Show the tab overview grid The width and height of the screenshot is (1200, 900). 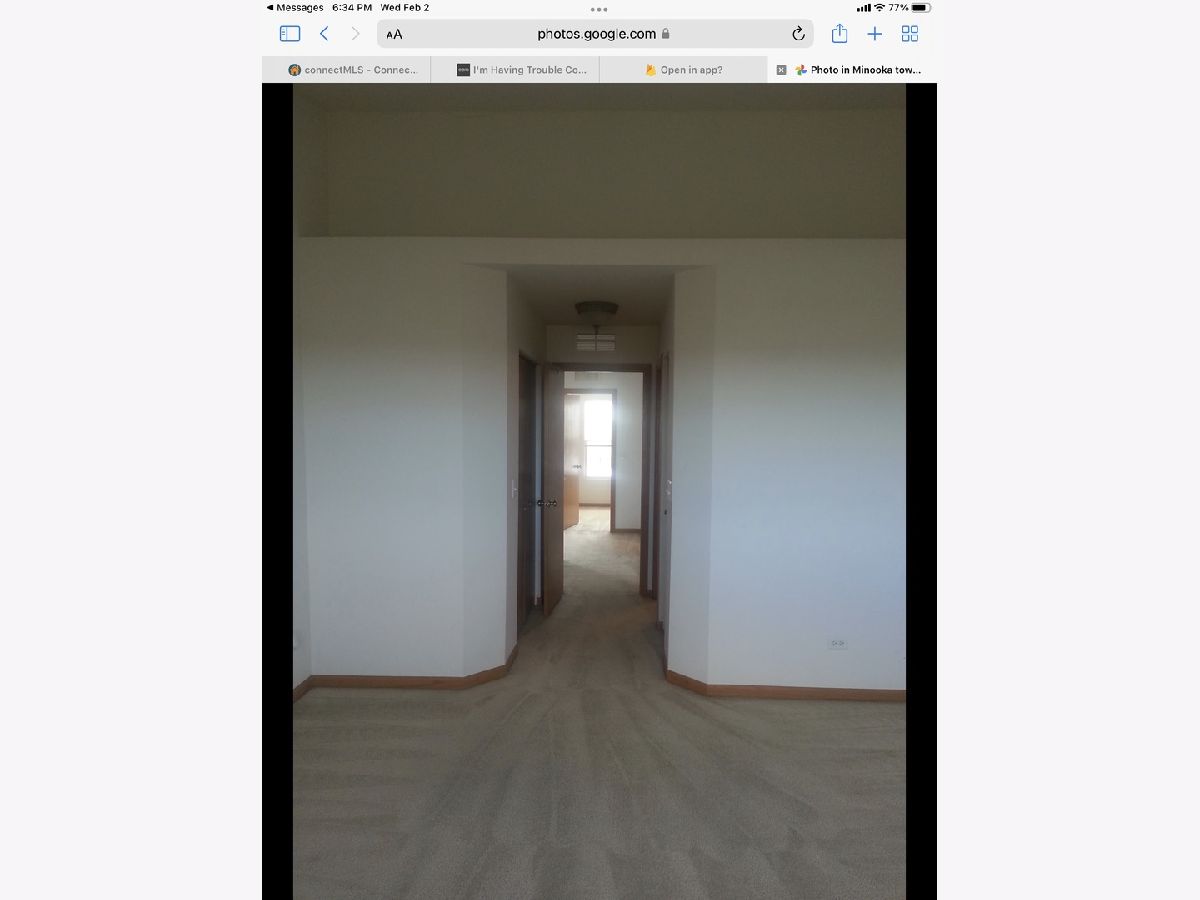coord(910,34)
